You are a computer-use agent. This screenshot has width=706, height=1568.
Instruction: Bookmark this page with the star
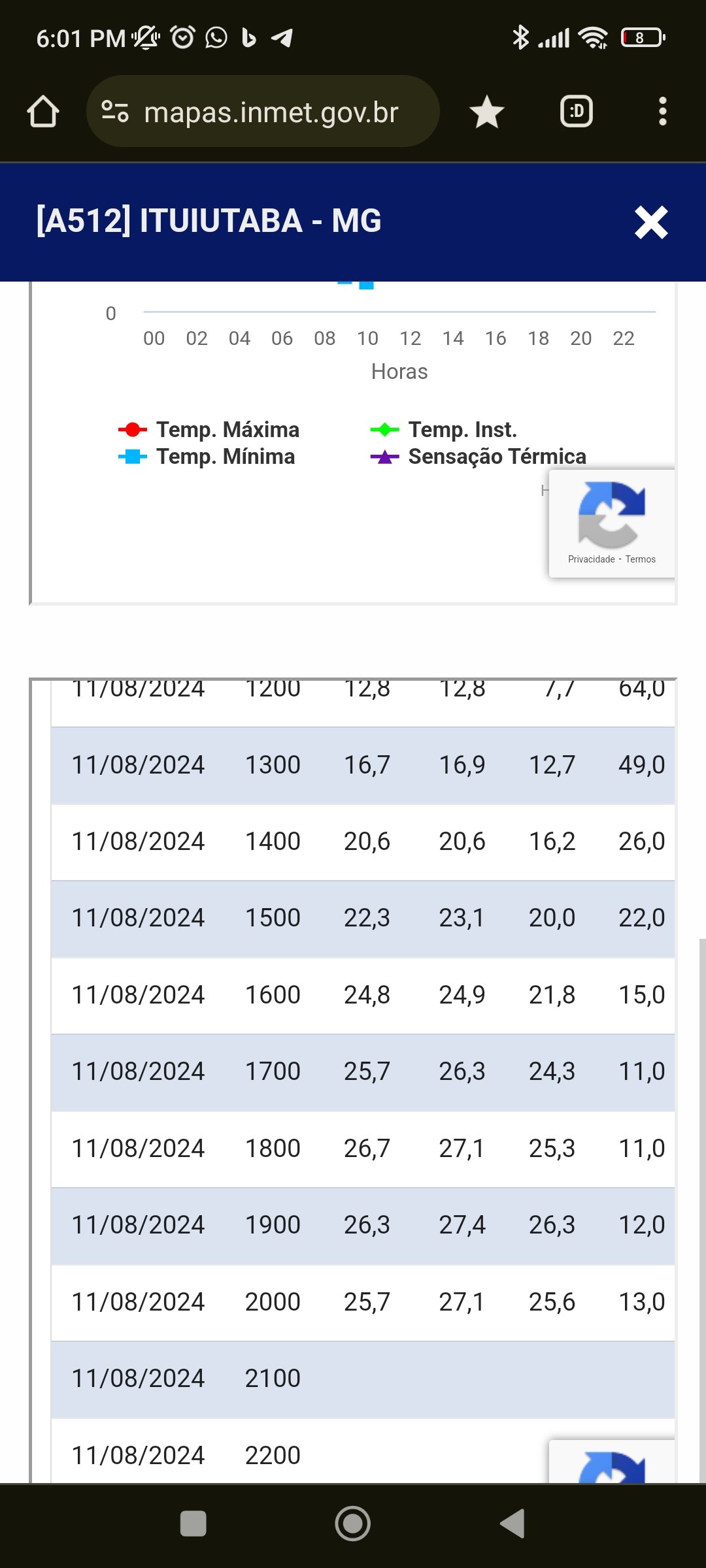[x=487, y=112]
